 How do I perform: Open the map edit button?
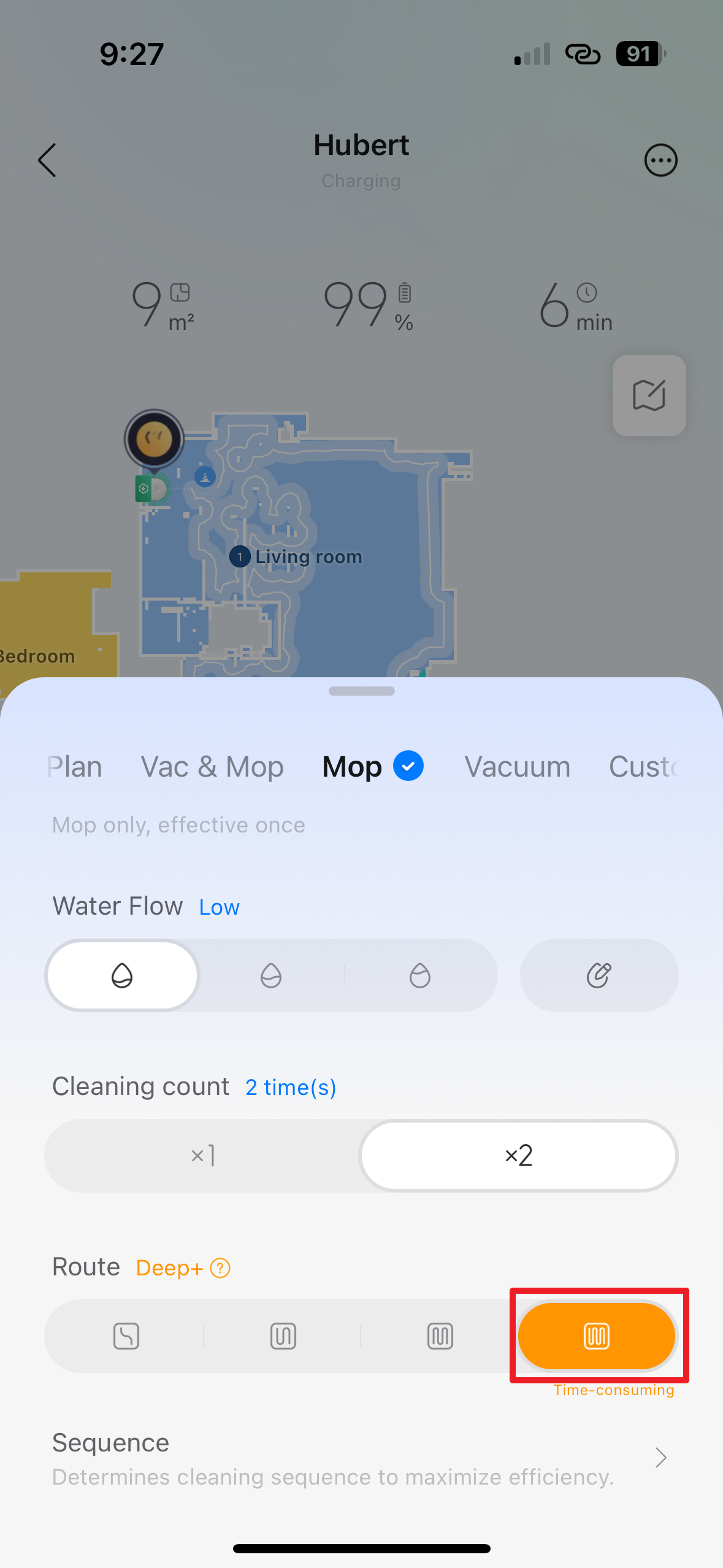[649, 396]
